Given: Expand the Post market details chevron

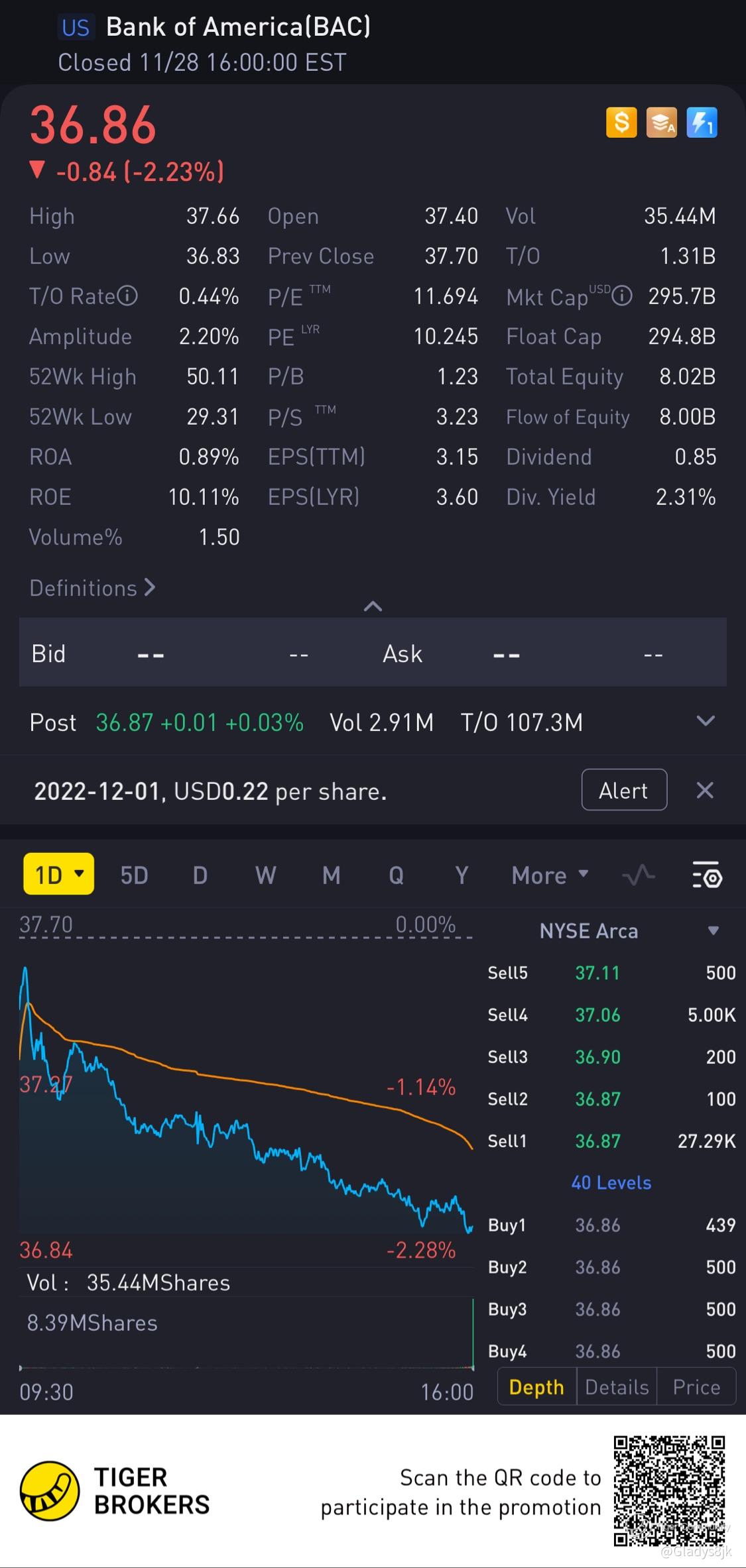Looking at the screenshot, I should pyautogui.click(x=706, y=721).
